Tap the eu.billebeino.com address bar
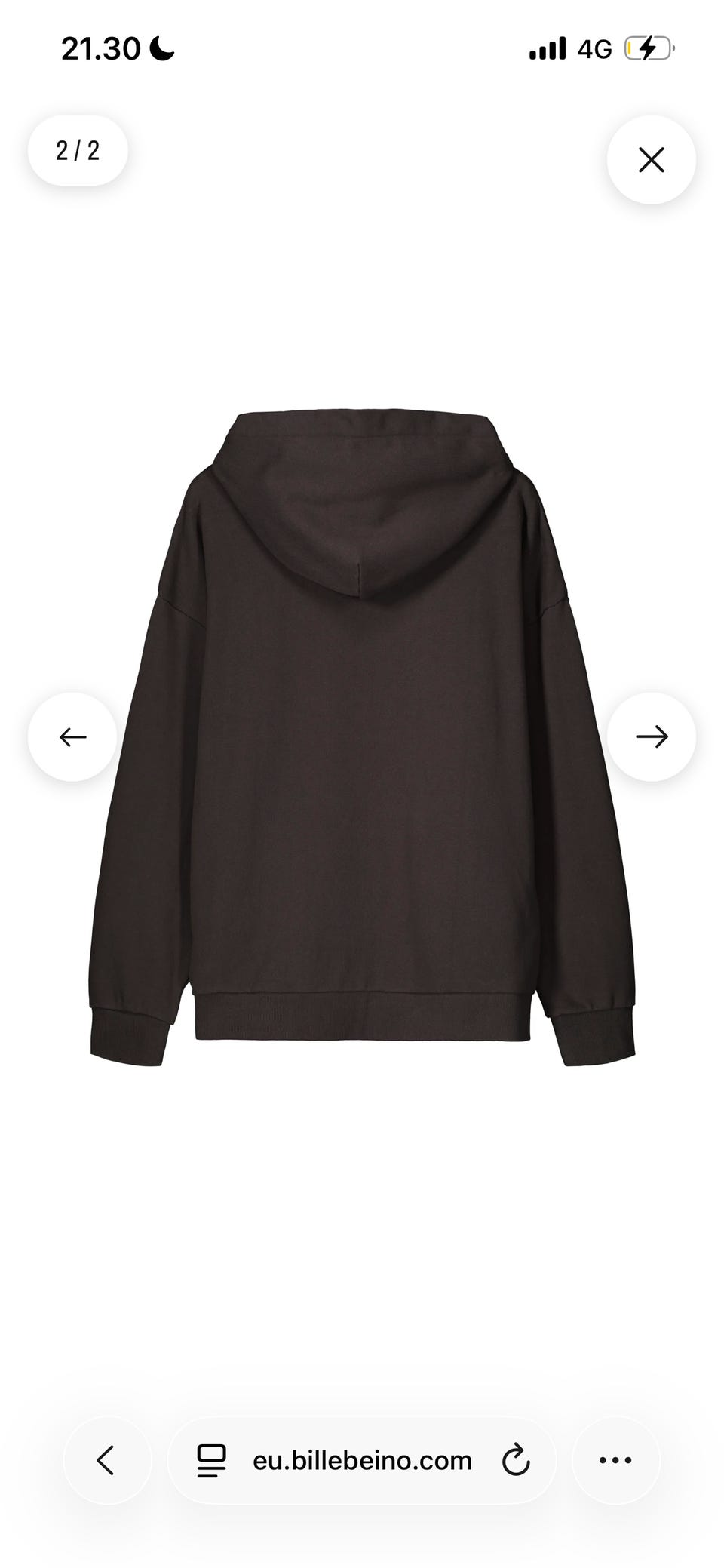Image resolution: width=724 pixels, height=1568 pixels. pos(362,1460)
